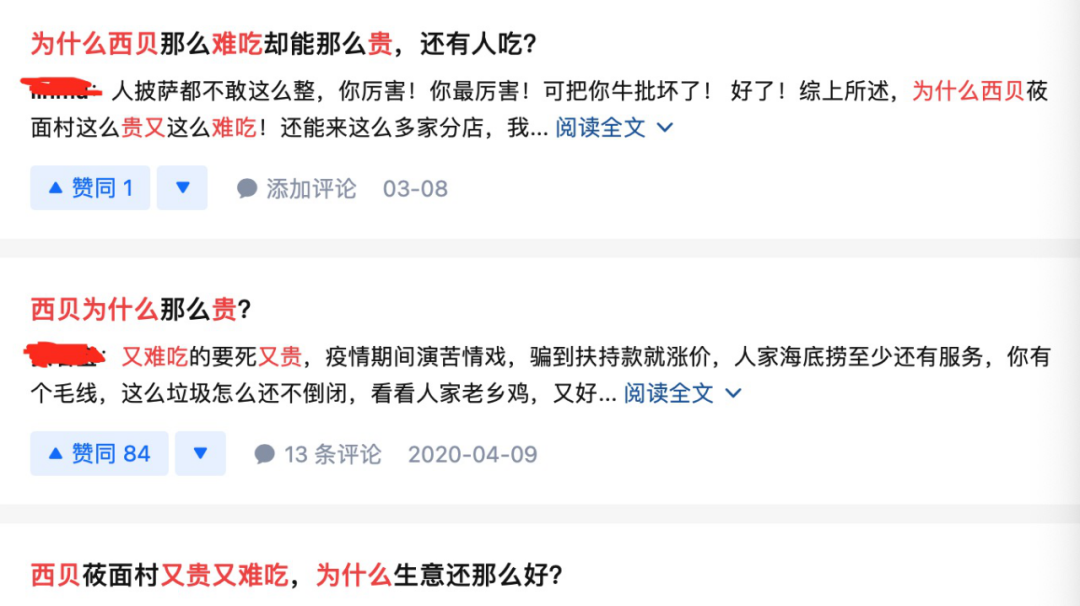Tap 添加评论 under the 03-08 answer

[297, 188]
